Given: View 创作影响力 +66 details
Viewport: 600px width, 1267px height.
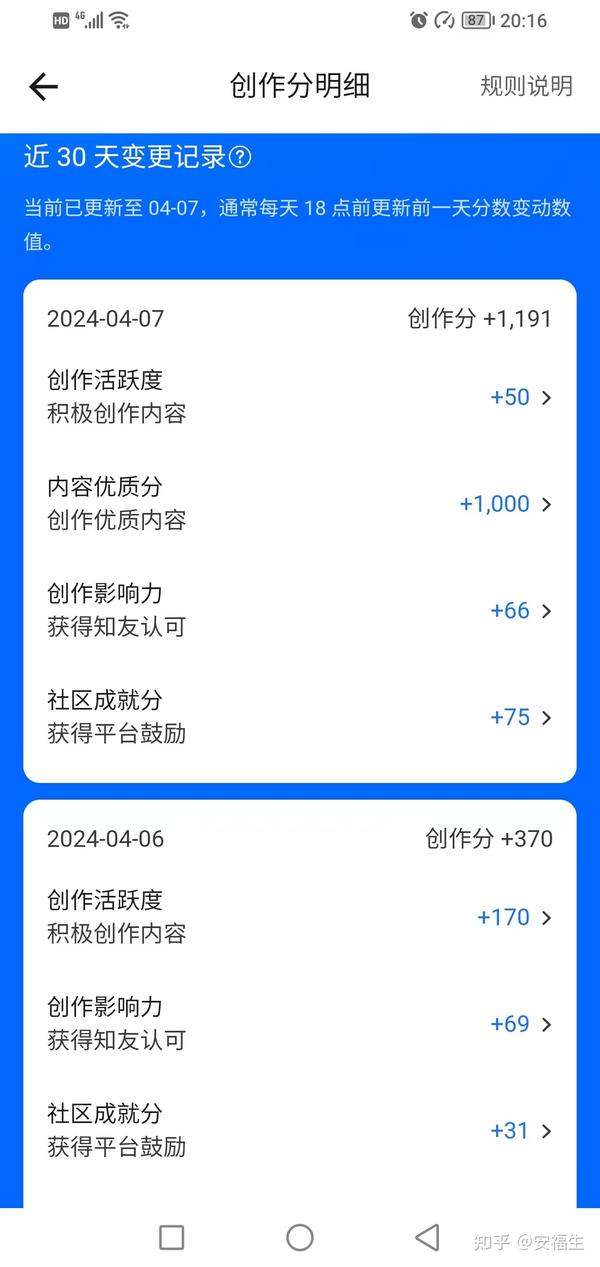Looking at the screenshot, I should pyautogui.click(x=300, y=611).
